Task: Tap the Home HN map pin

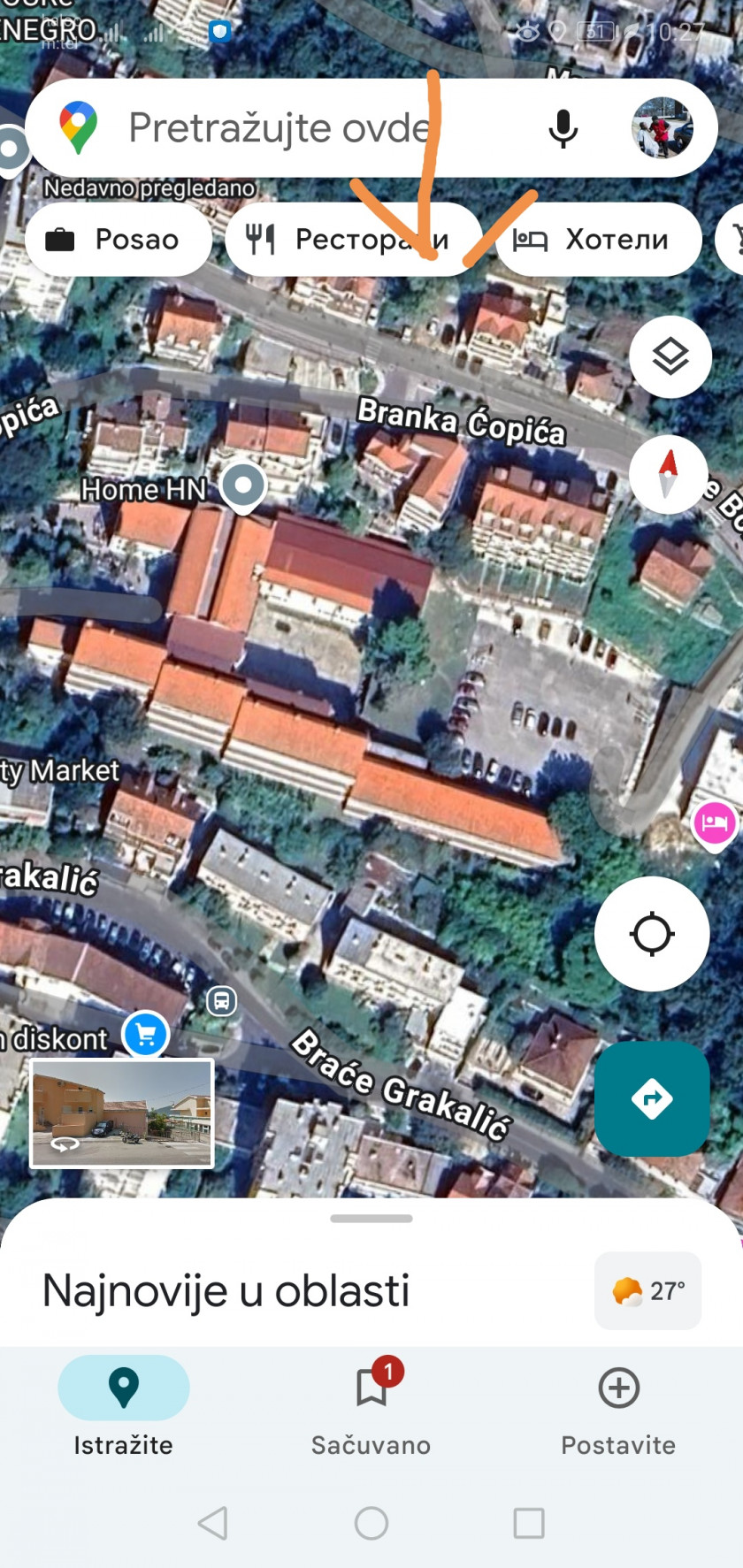Action: point(243,486)
